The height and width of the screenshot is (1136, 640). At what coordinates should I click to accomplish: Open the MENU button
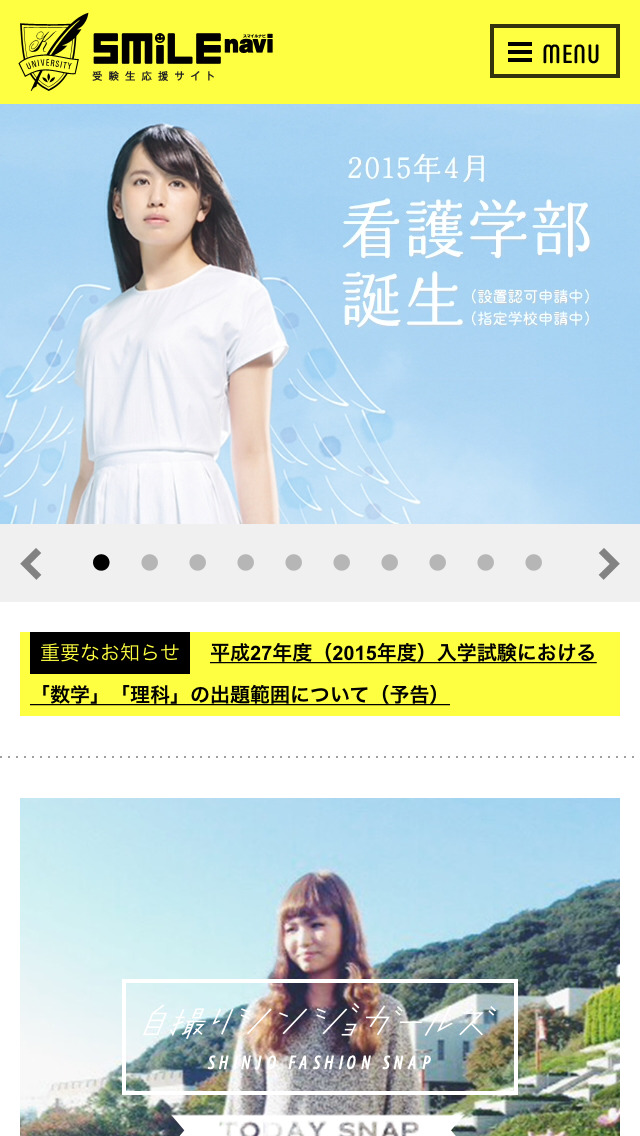[555, 52]
